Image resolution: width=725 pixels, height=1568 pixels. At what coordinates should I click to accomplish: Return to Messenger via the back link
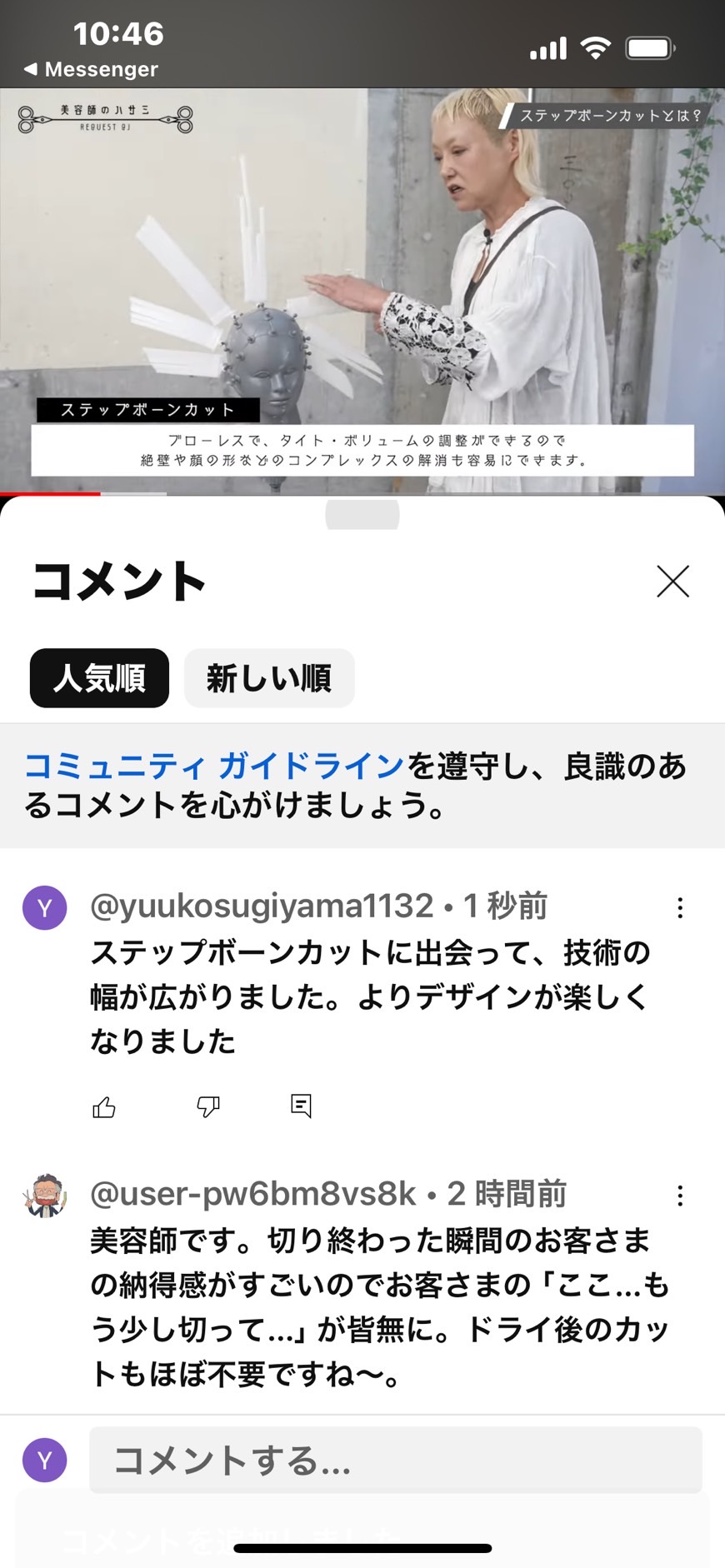[x=91, y=69]
